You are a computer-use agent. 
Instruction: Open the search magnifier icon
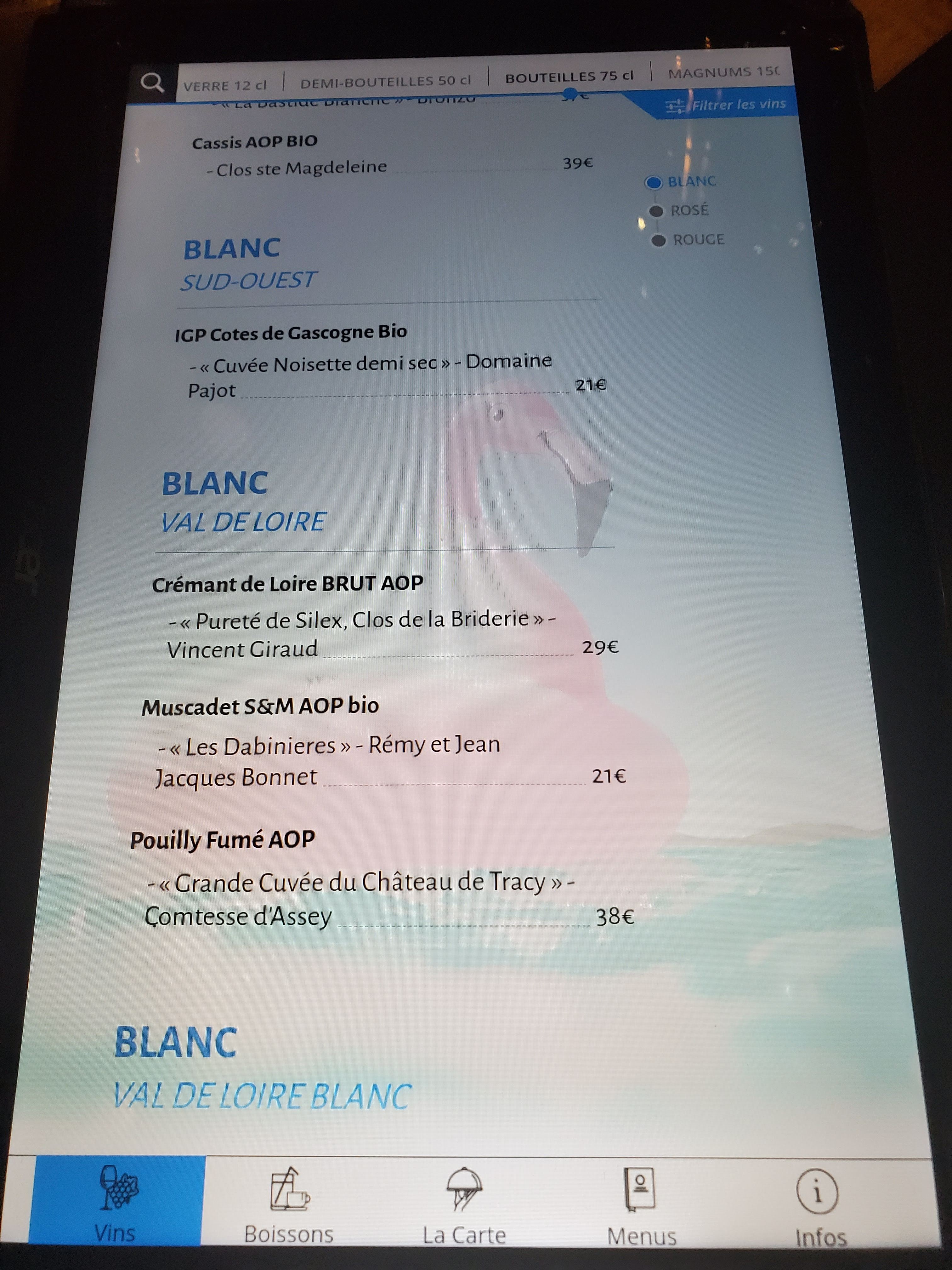[x=152, y=83]
